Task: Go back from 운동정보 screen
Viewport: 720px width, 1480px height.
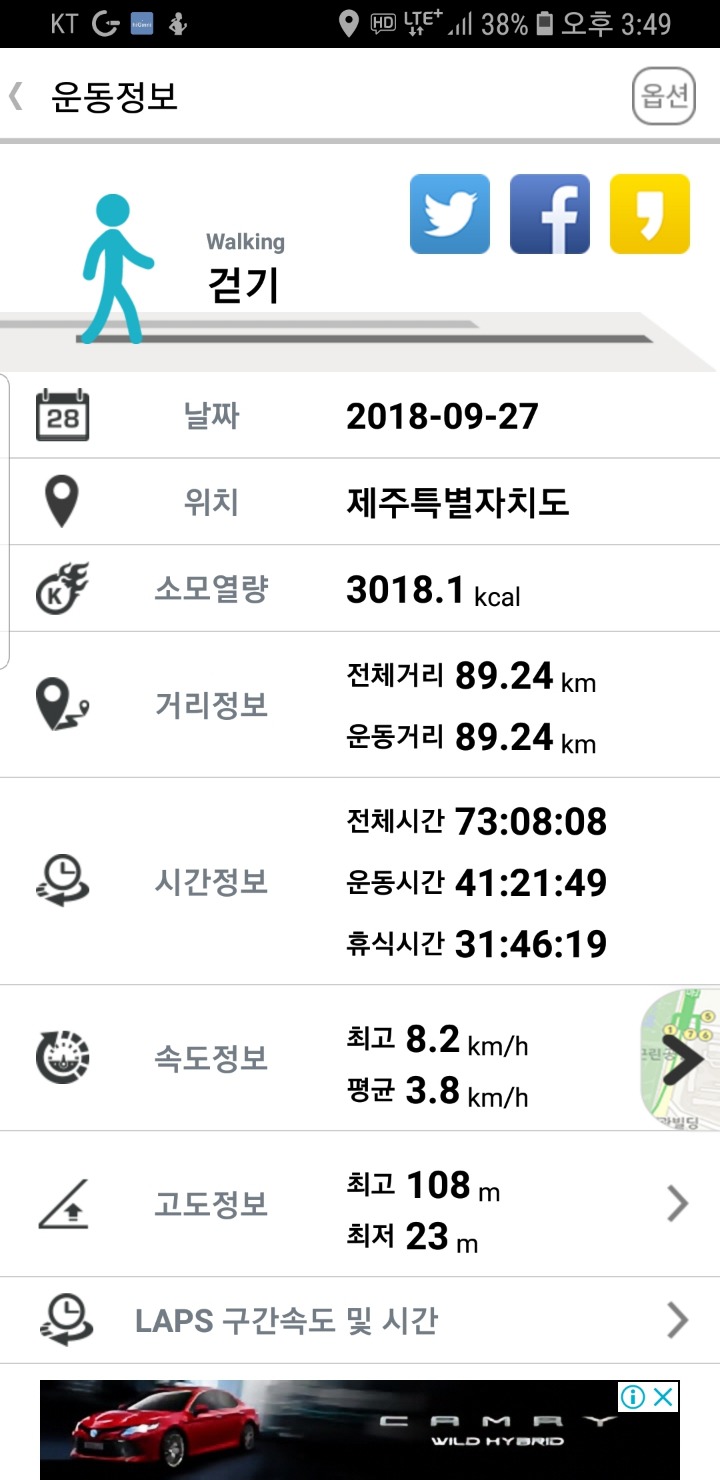Action: (x=18, y=97)
